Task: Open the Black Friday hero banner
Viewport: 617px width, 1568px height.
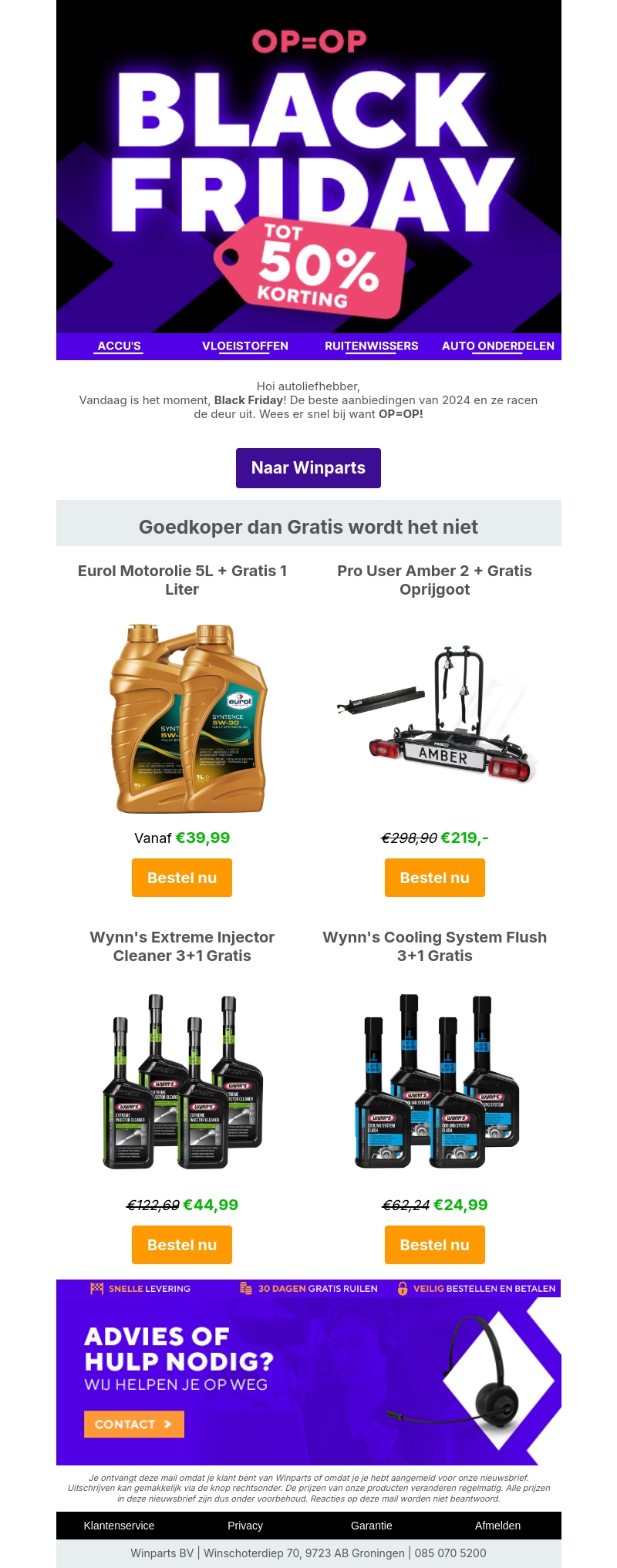Action: click(x=308, y=166)
